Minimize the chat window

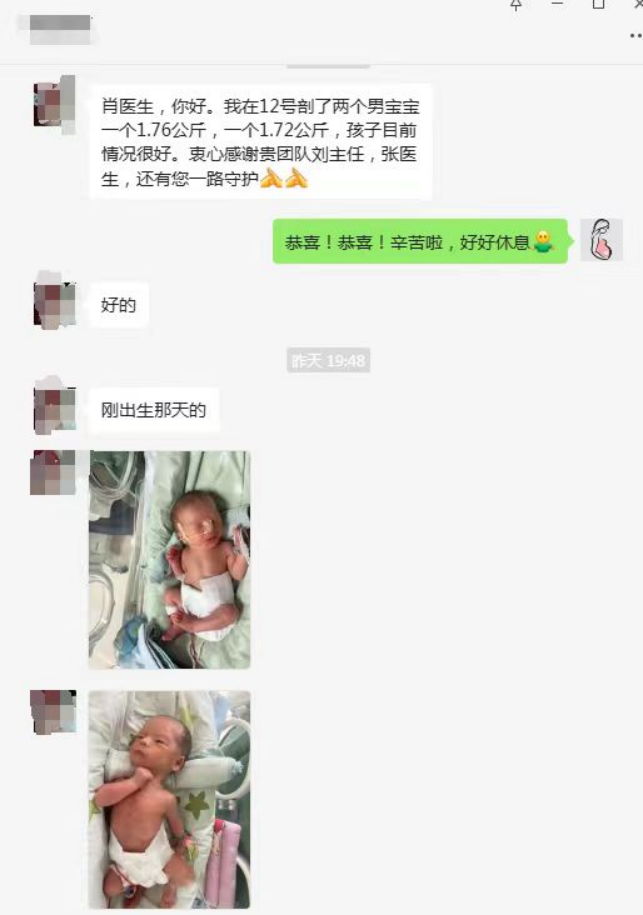557,4
